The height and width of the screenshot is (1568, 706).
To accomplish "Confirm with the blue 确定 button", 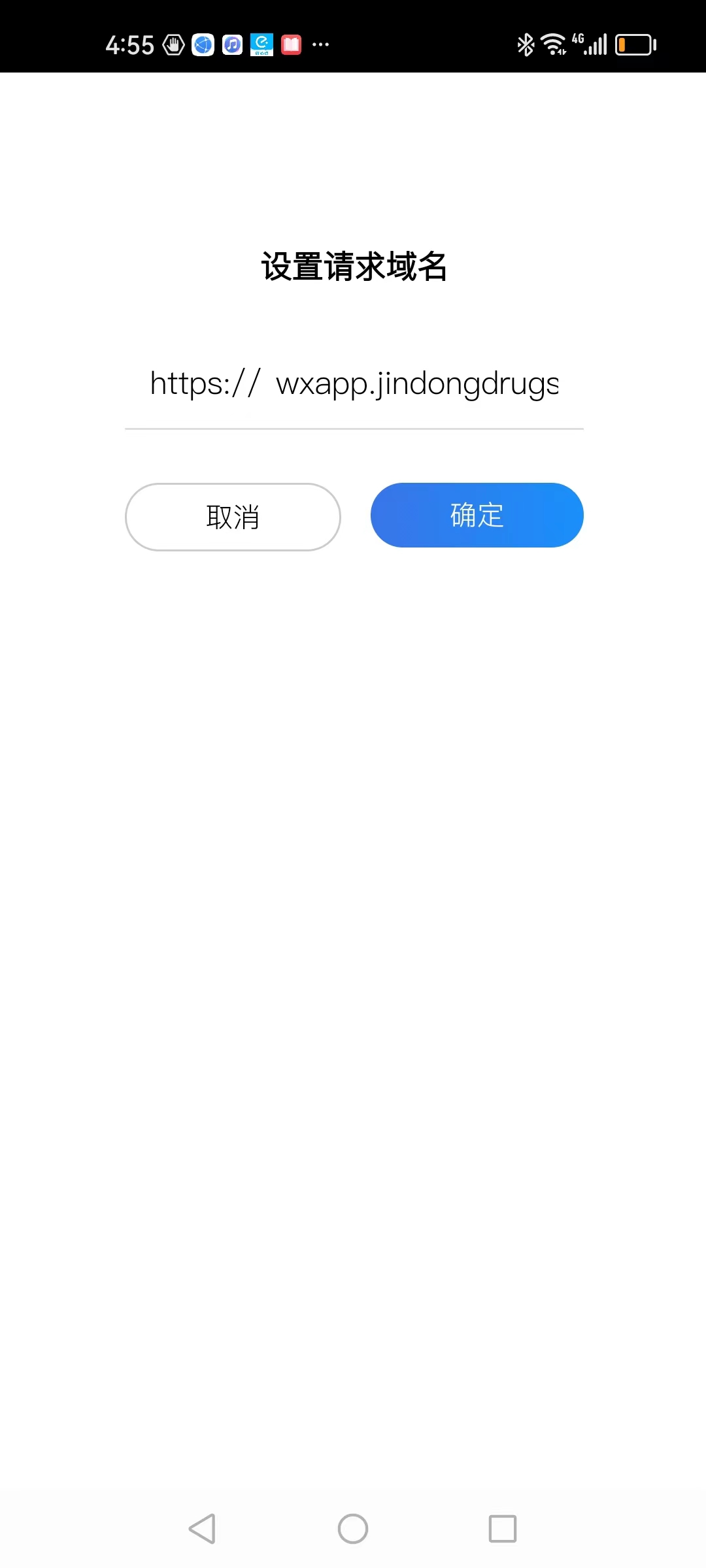I will point(477,515).
